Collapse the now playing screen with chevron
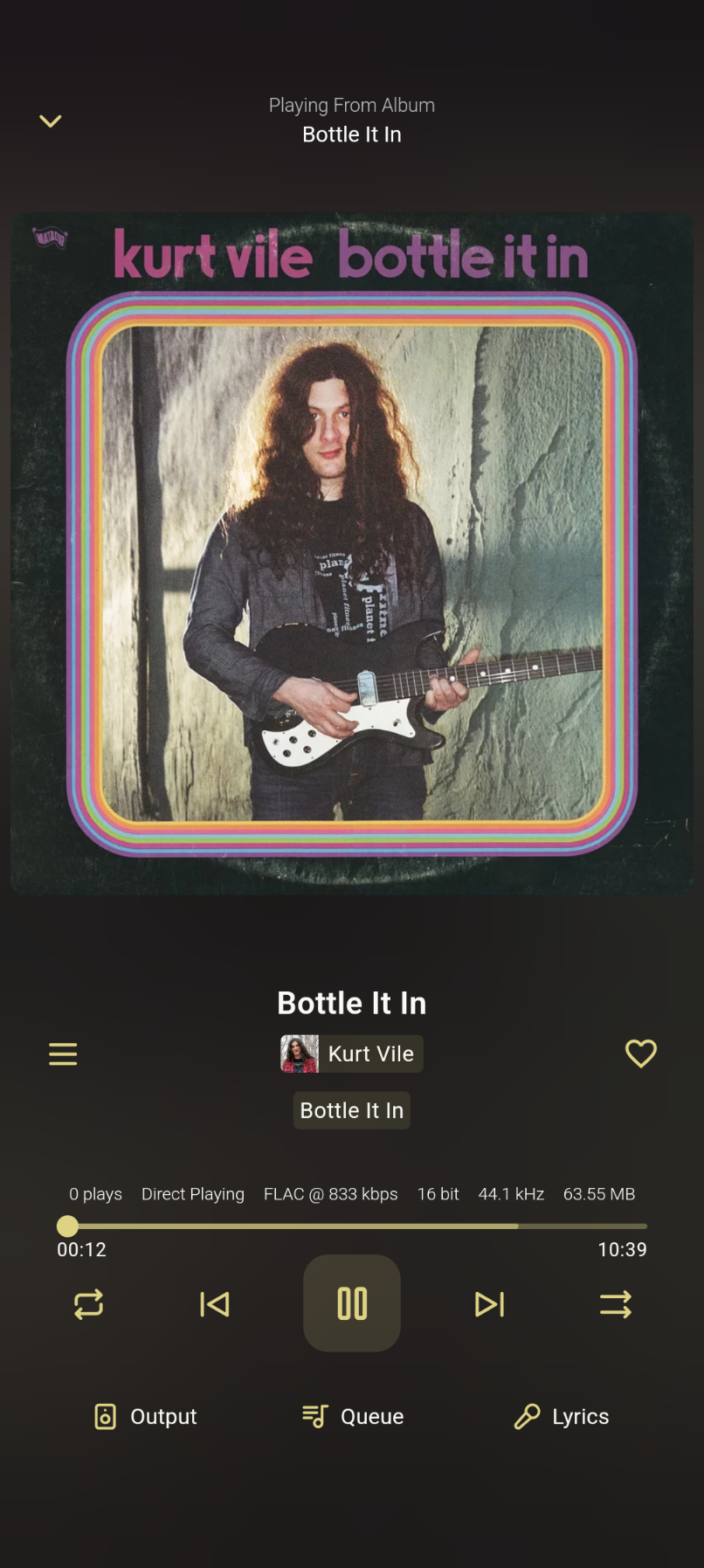Screen dimensions: 704x1568 click(51, 121)
